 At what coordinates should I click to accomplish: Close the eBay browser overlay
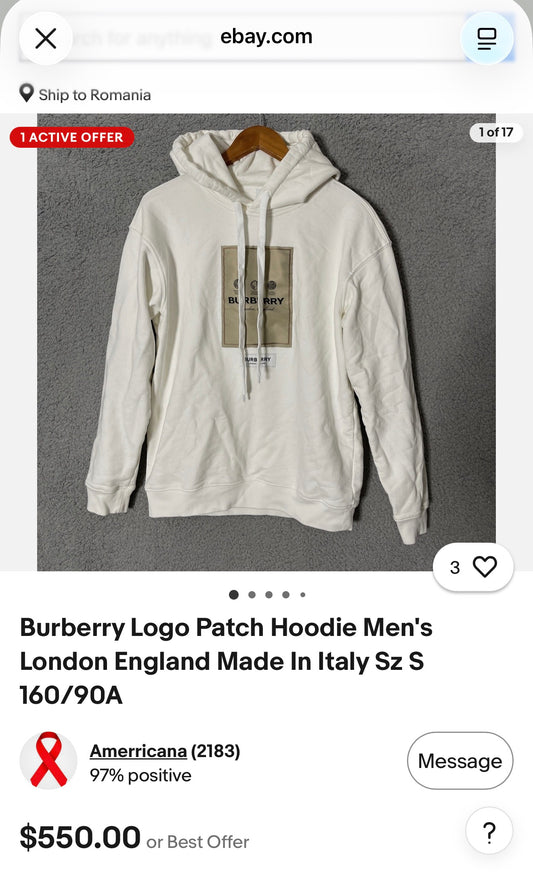(45, 39)
